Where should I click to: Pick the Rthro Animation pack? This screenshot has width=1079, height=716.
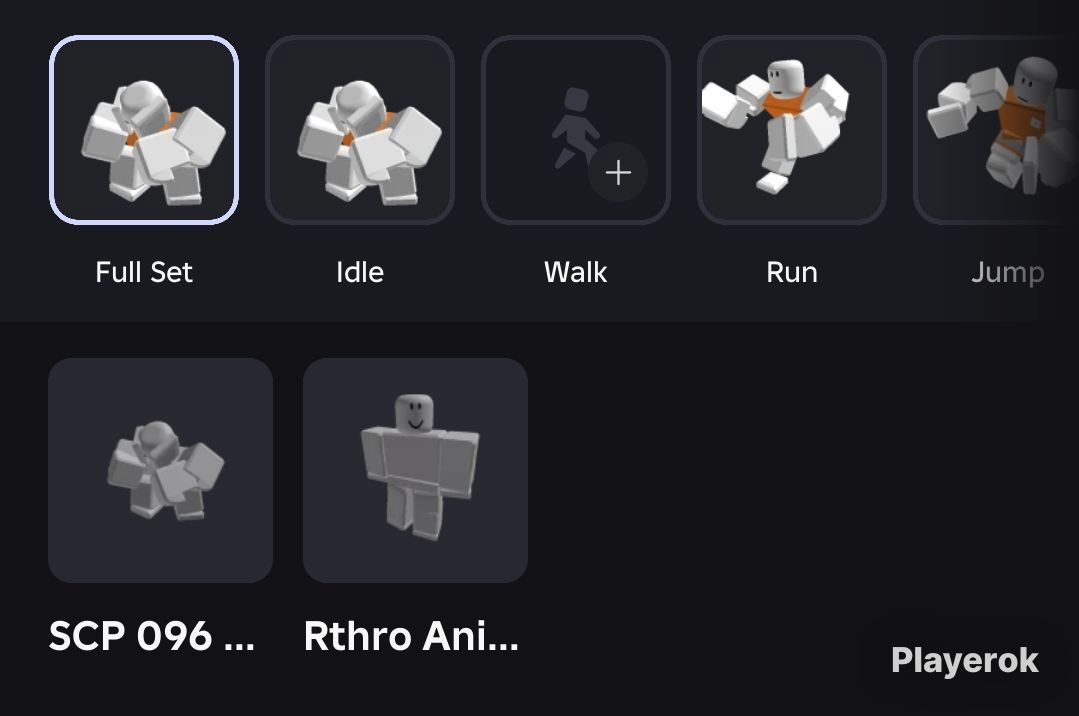[x=416, y=470]
